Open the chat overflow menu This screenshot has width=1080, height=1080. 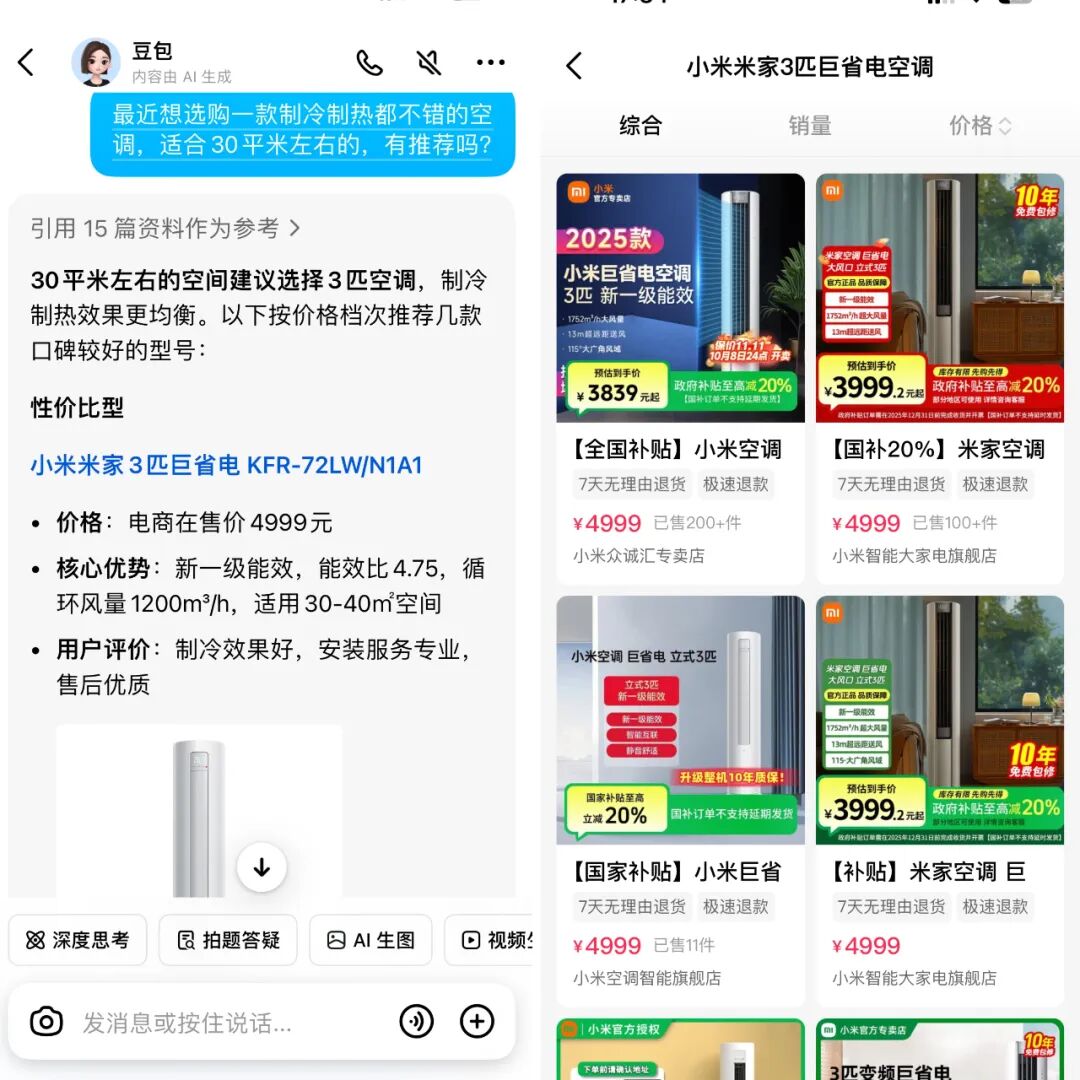pos(490,63)
